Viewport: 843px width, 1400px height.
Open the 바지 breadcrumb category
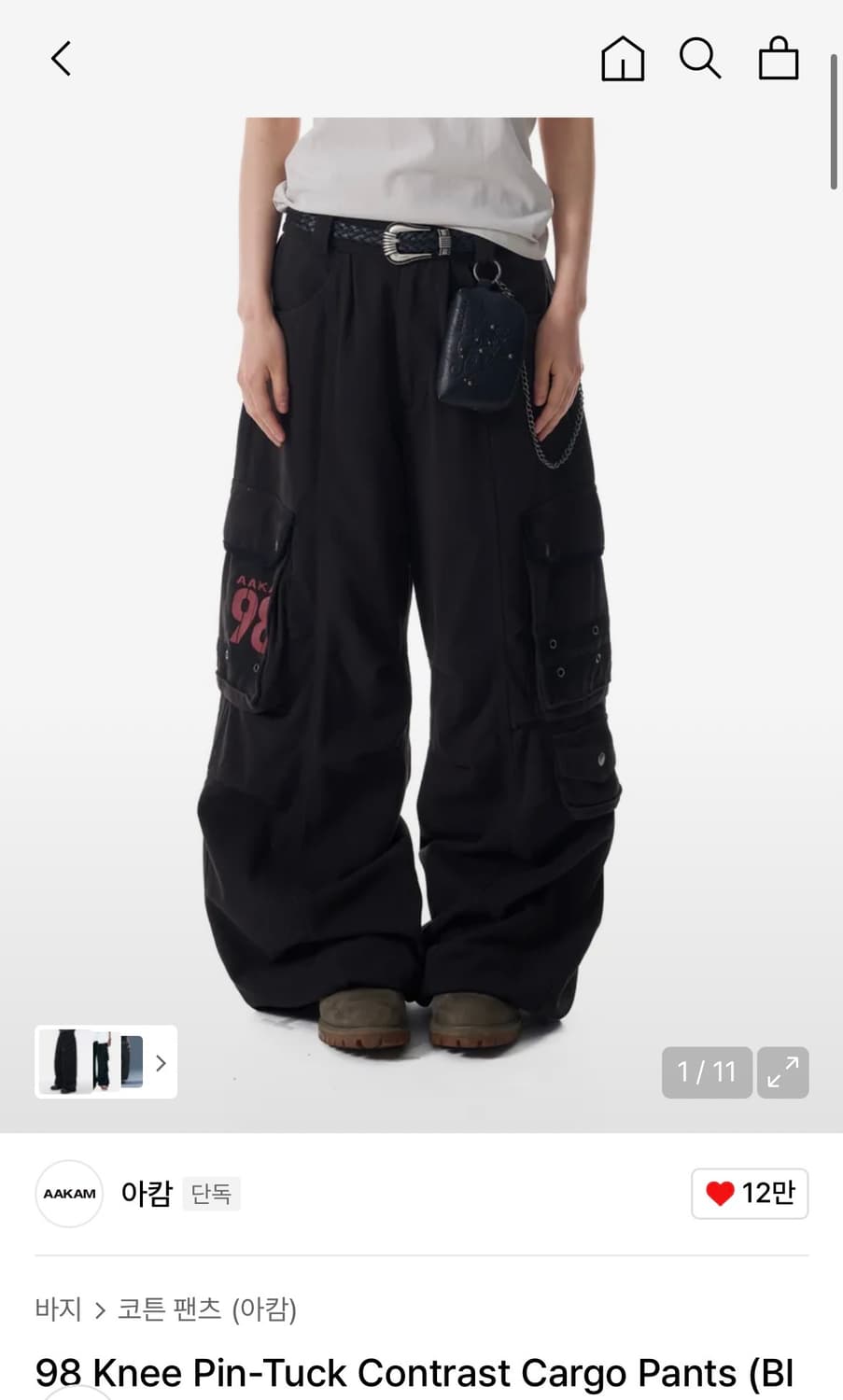(58, 1310)
